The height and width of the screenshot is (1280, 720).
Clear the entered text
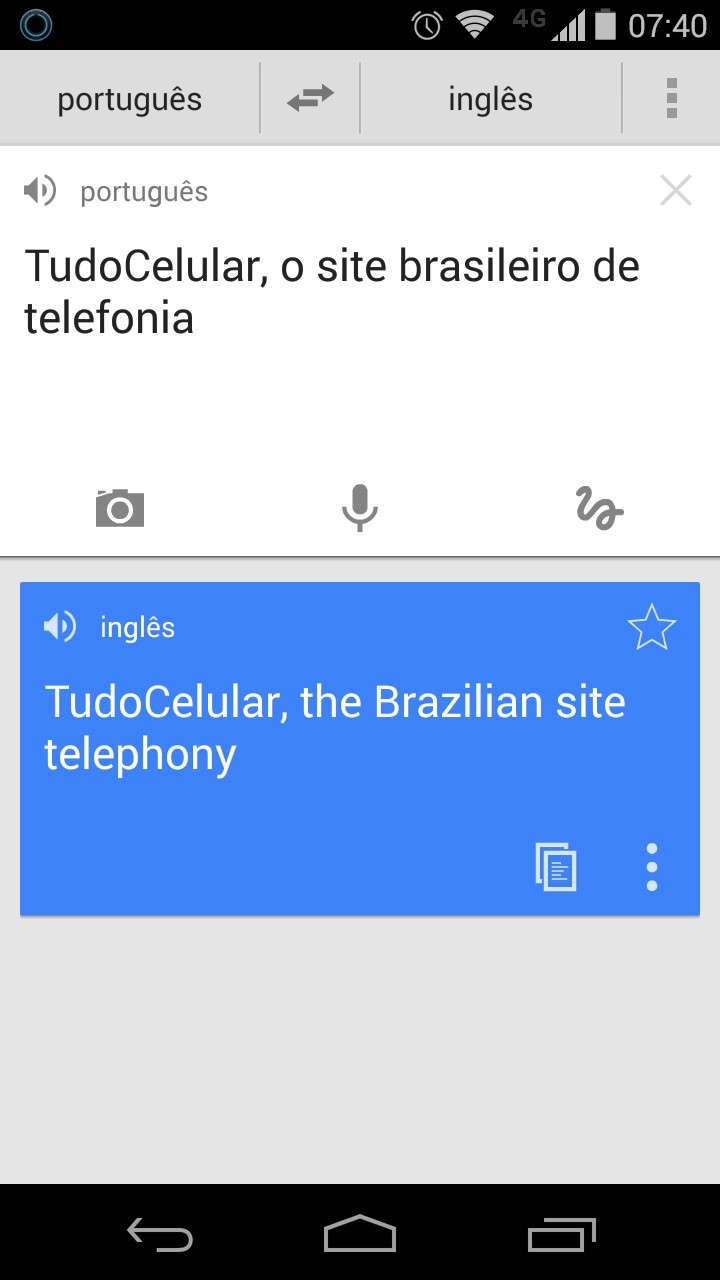(x=676, y=190)
